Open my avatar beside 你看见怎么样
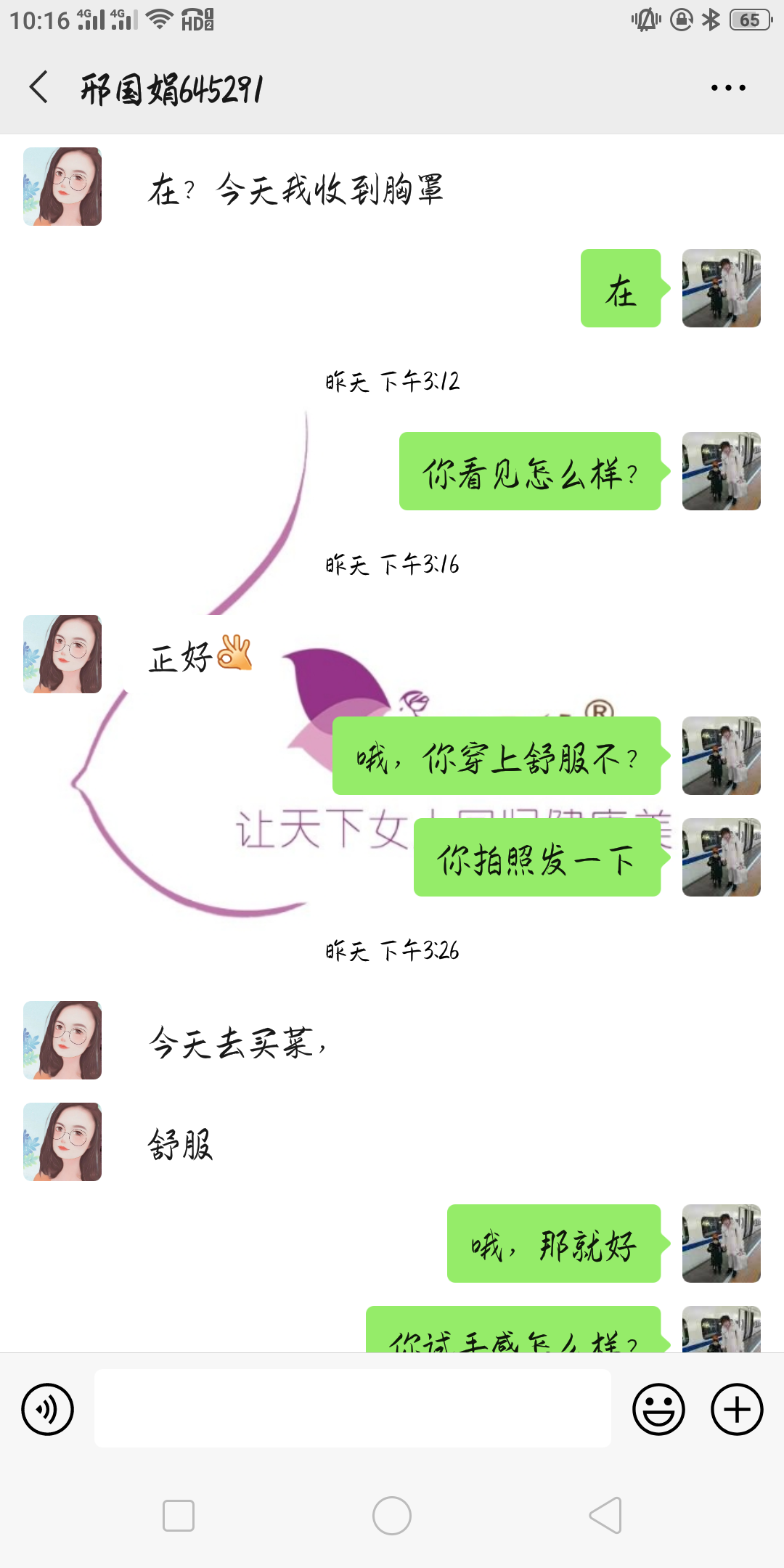 tap(721, 471)
